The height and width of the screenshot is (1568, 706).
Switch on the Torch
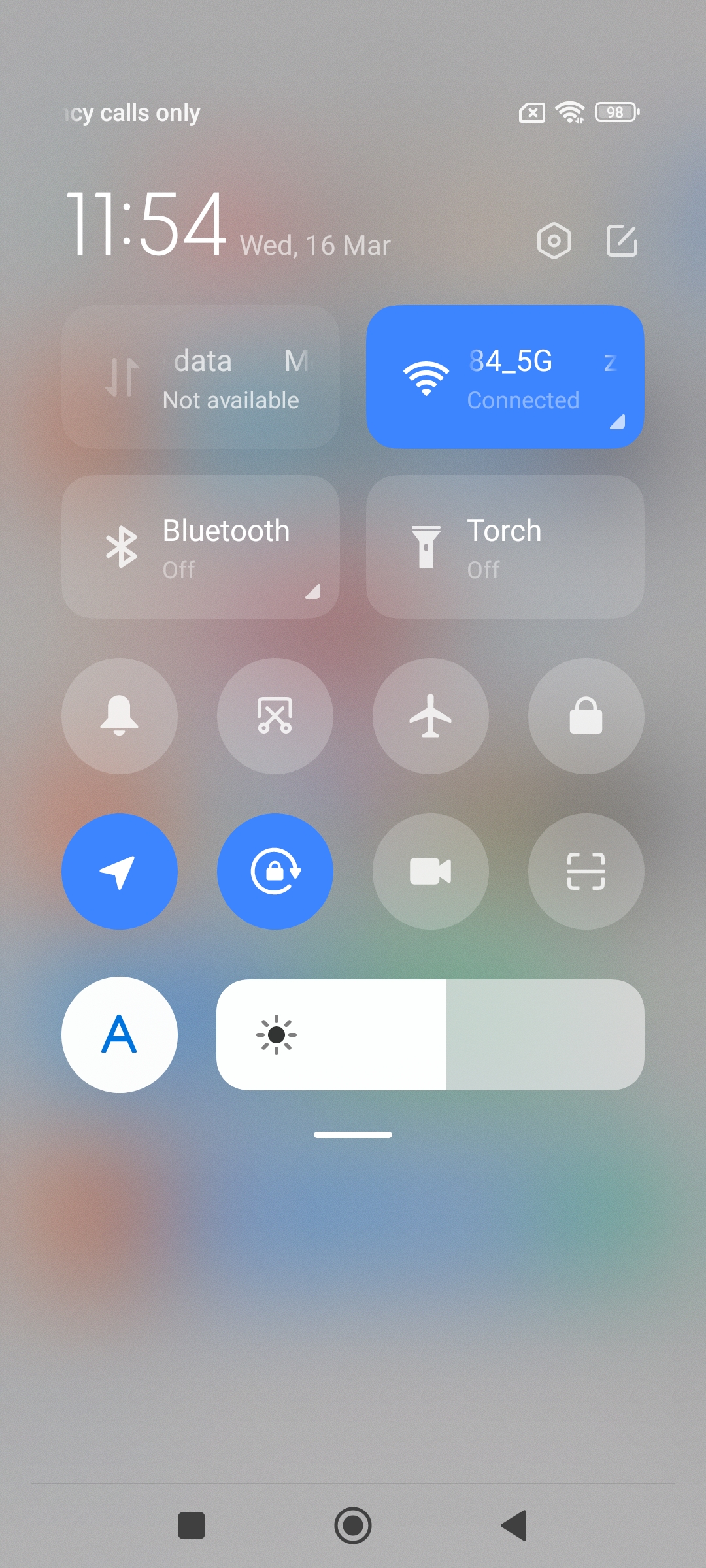click(505, 547)
